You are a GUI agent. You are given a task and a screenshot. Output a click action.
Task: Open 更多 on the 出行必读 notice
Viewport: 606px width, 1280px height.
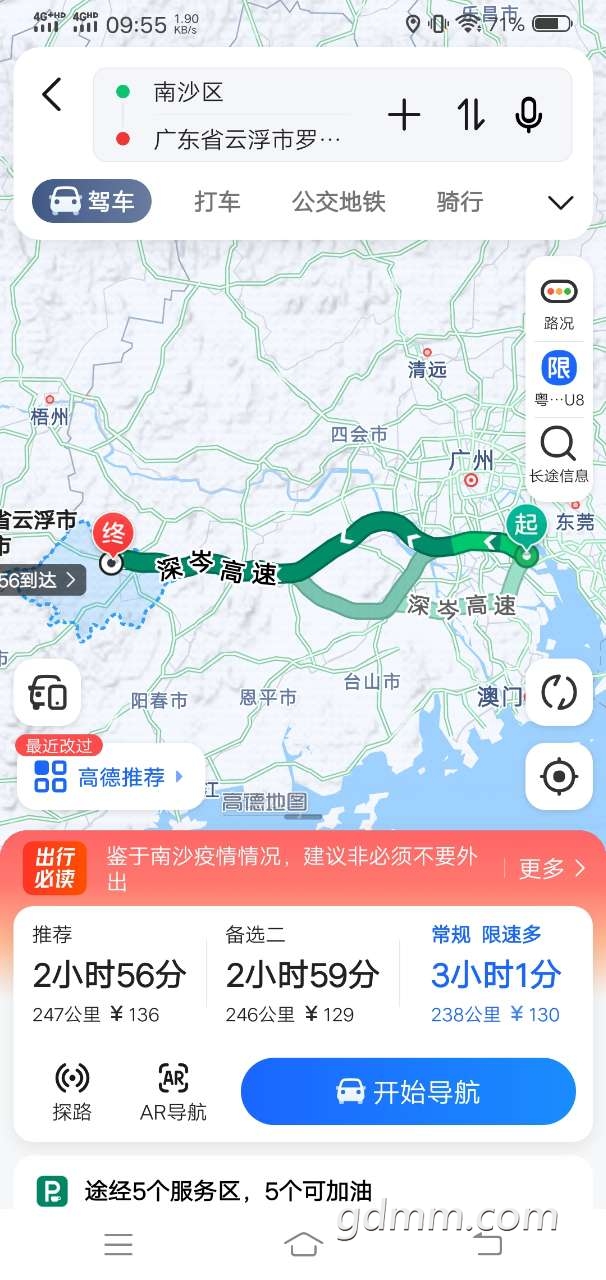(x=551, y=868)
